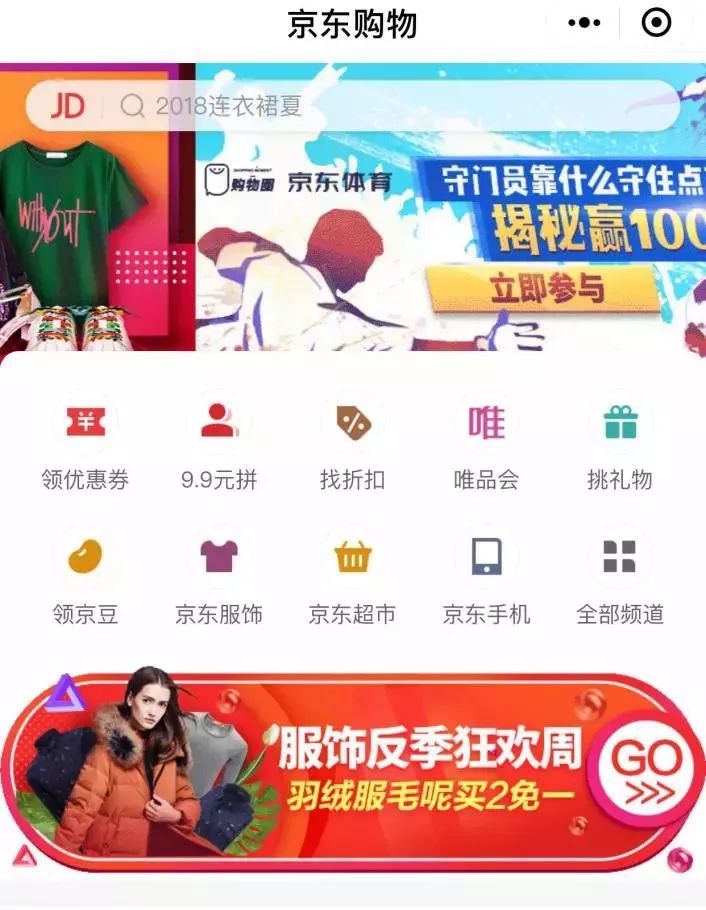Screen dimensions: 706x910
Task: Close the mini program via circle button
Action: coord(656,23)
